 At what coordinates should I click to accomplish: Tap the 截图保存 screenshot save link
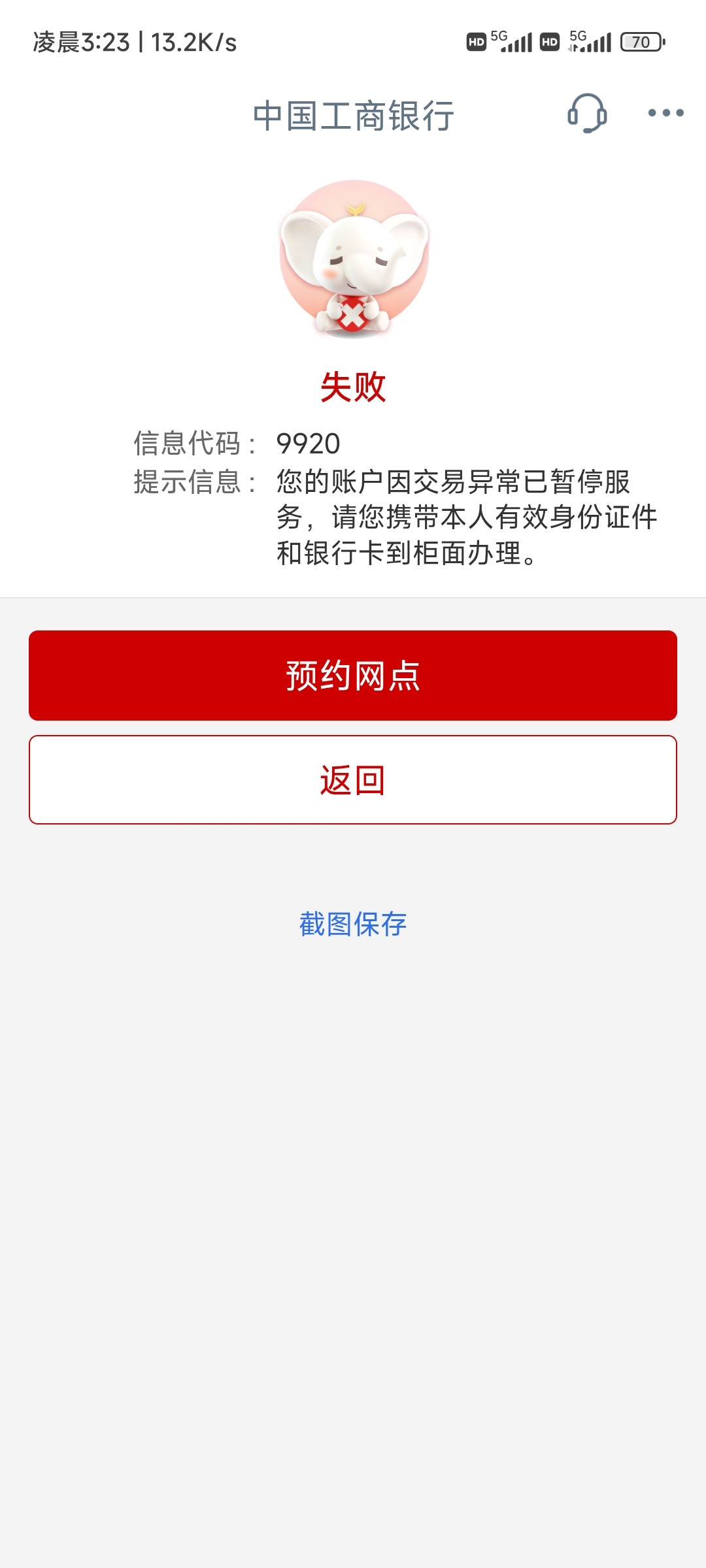click(x=353, y=924)
